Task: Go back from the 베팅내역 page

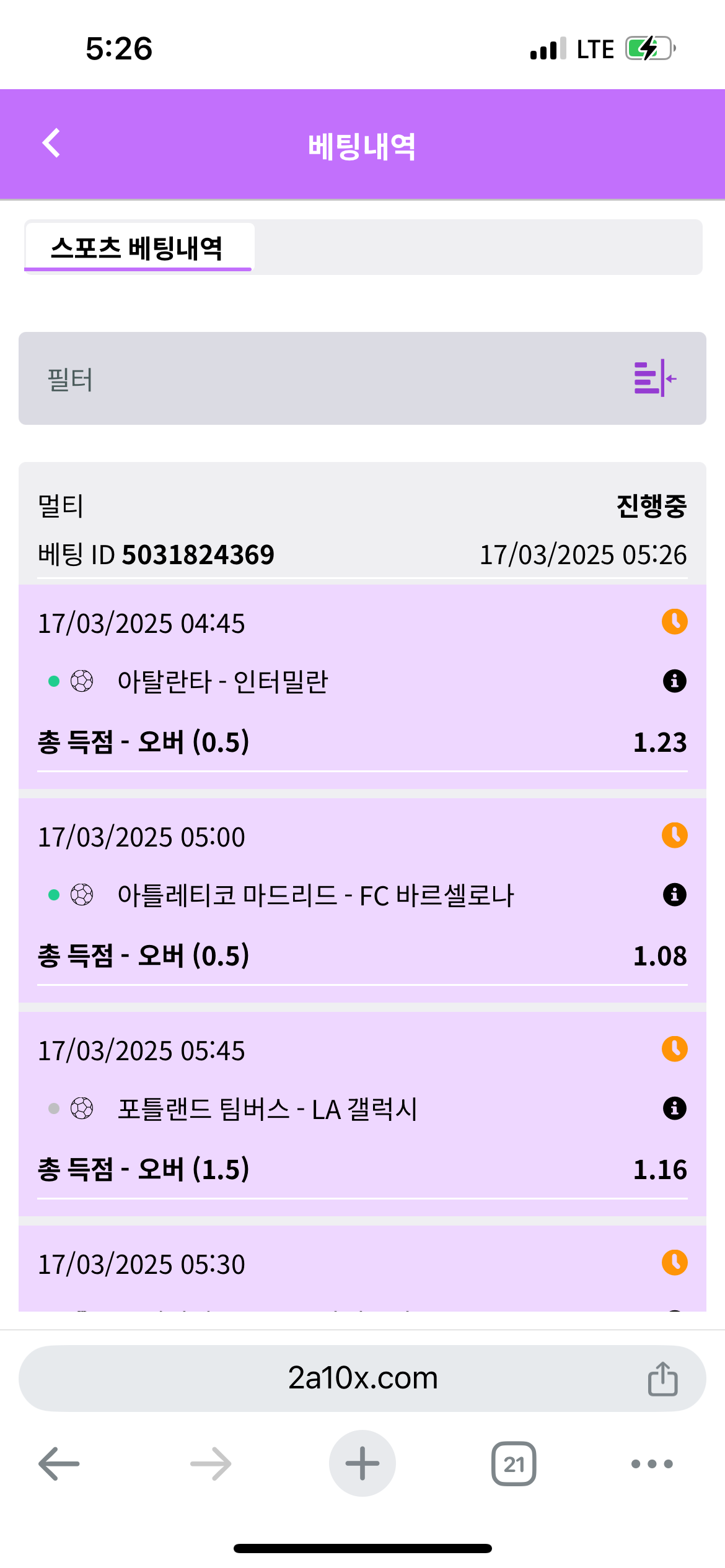Action: coord(51,144)
